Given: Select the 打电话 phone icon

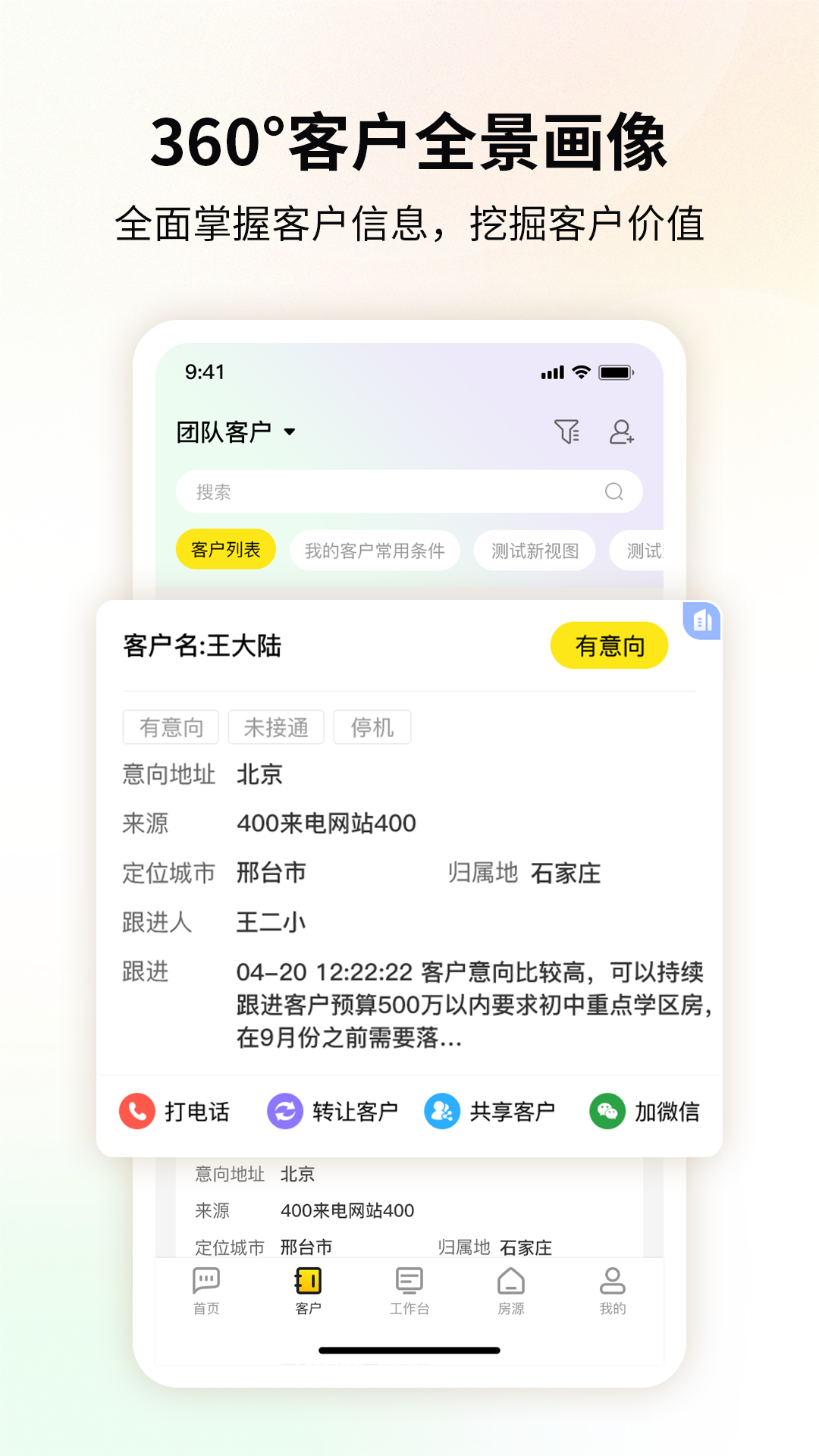Looking at the screenshot, I should 137,1110.
